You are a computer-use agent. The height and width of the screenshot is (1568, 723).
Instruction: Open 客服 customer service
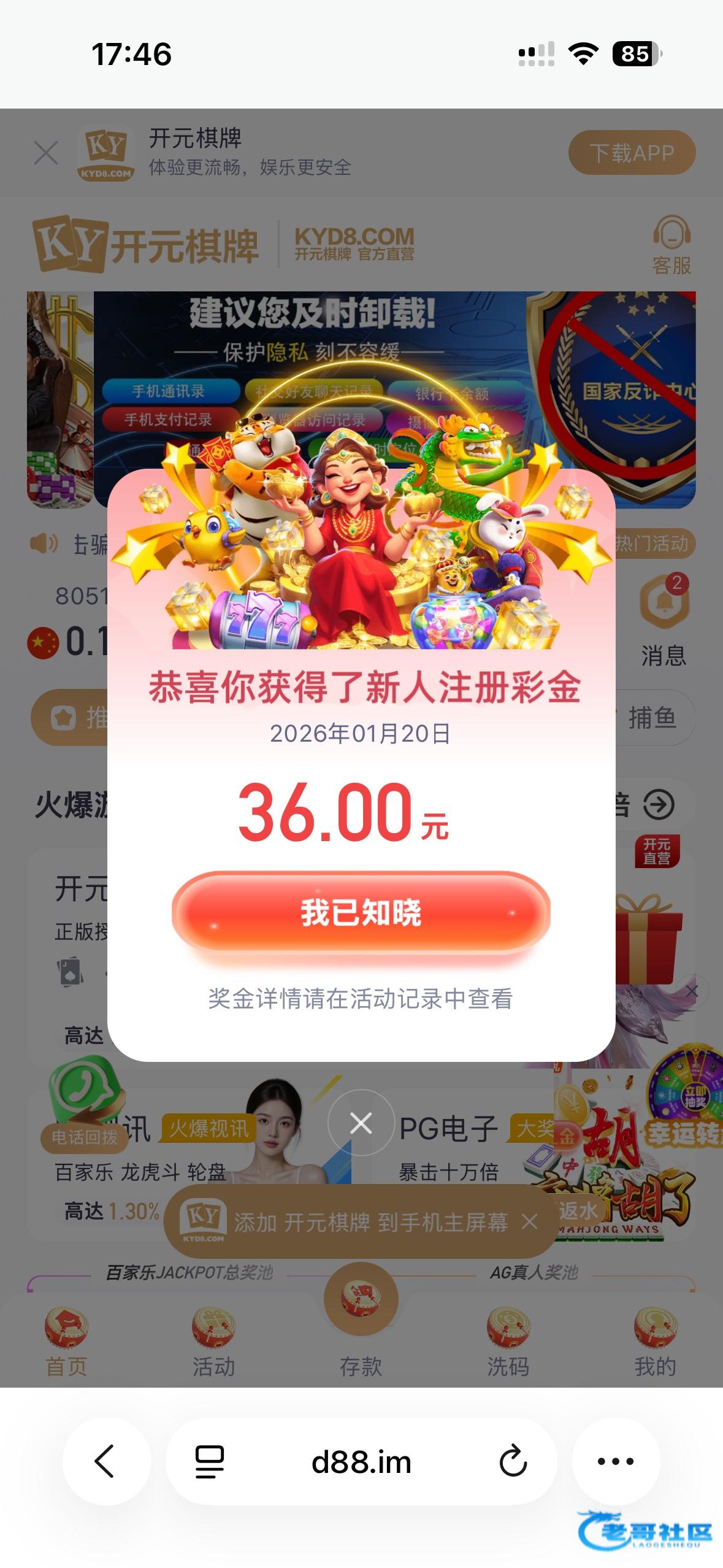(x=671, y=245)
